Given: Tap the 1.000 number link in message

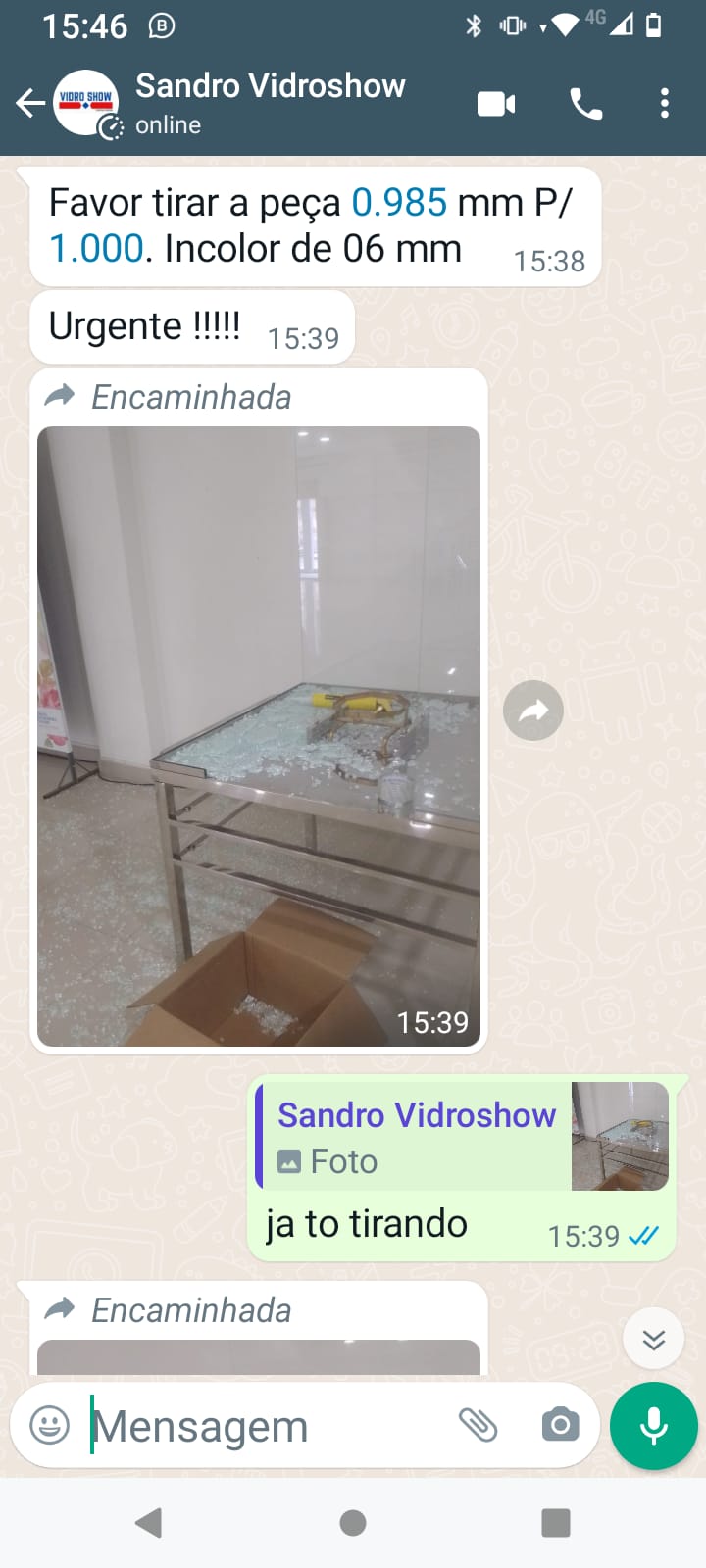Looking at the screenshot, I should click(96, 249).
